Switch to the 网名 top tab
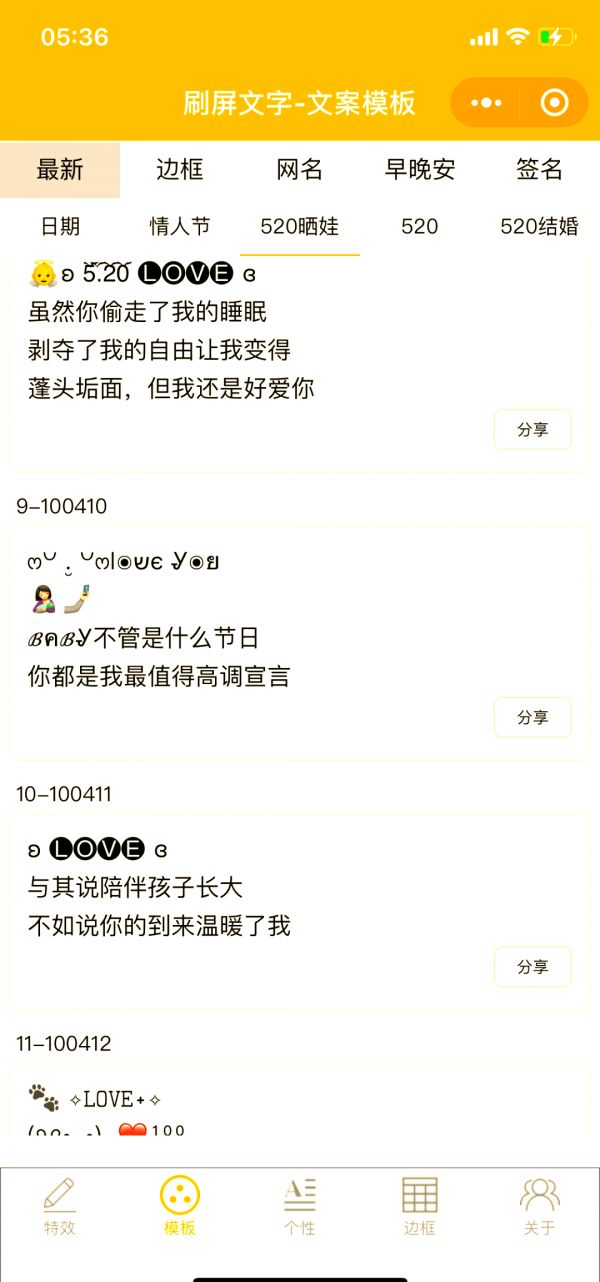The image size is (600, 1282). coord(300,170)
